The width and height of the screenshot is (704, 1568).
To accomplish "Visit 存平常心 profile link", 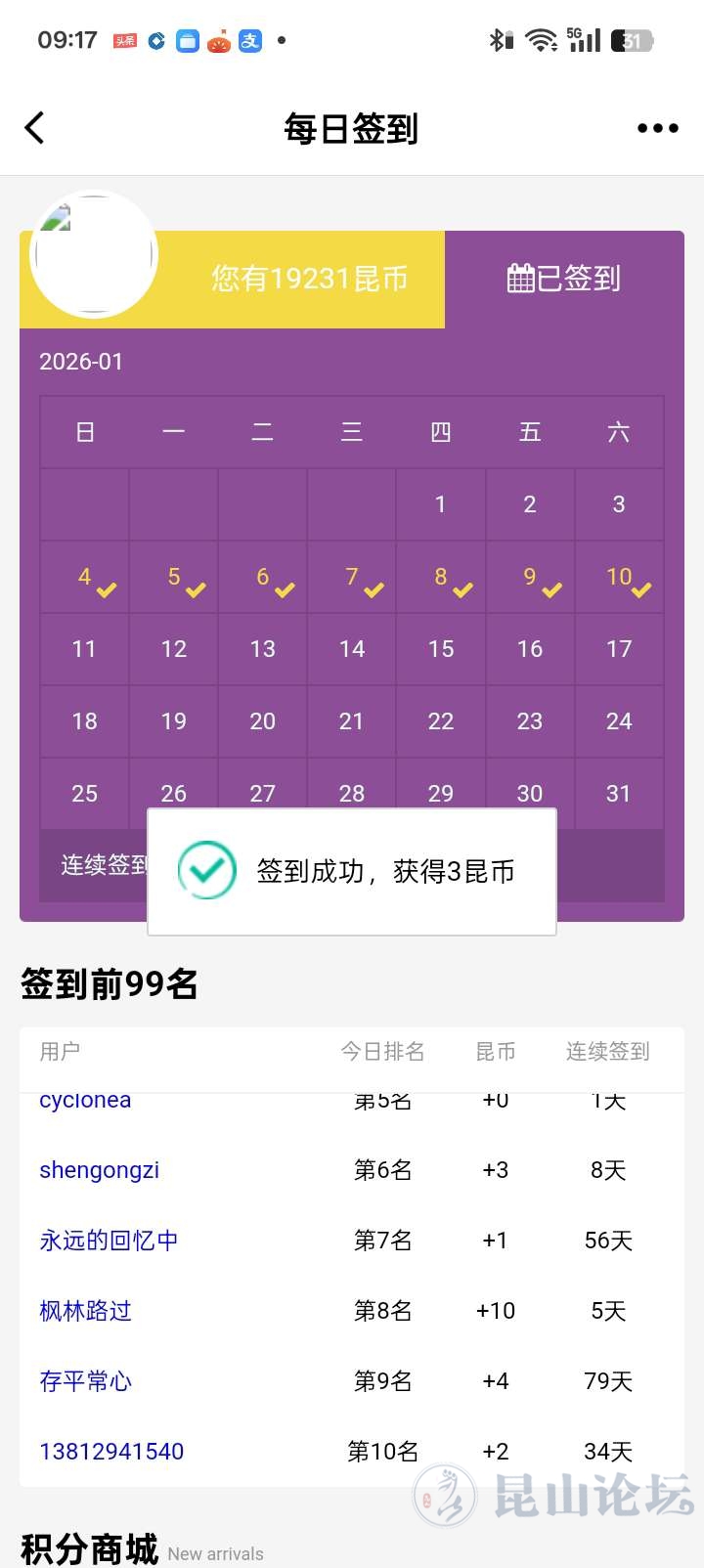I will (85, 1381).
